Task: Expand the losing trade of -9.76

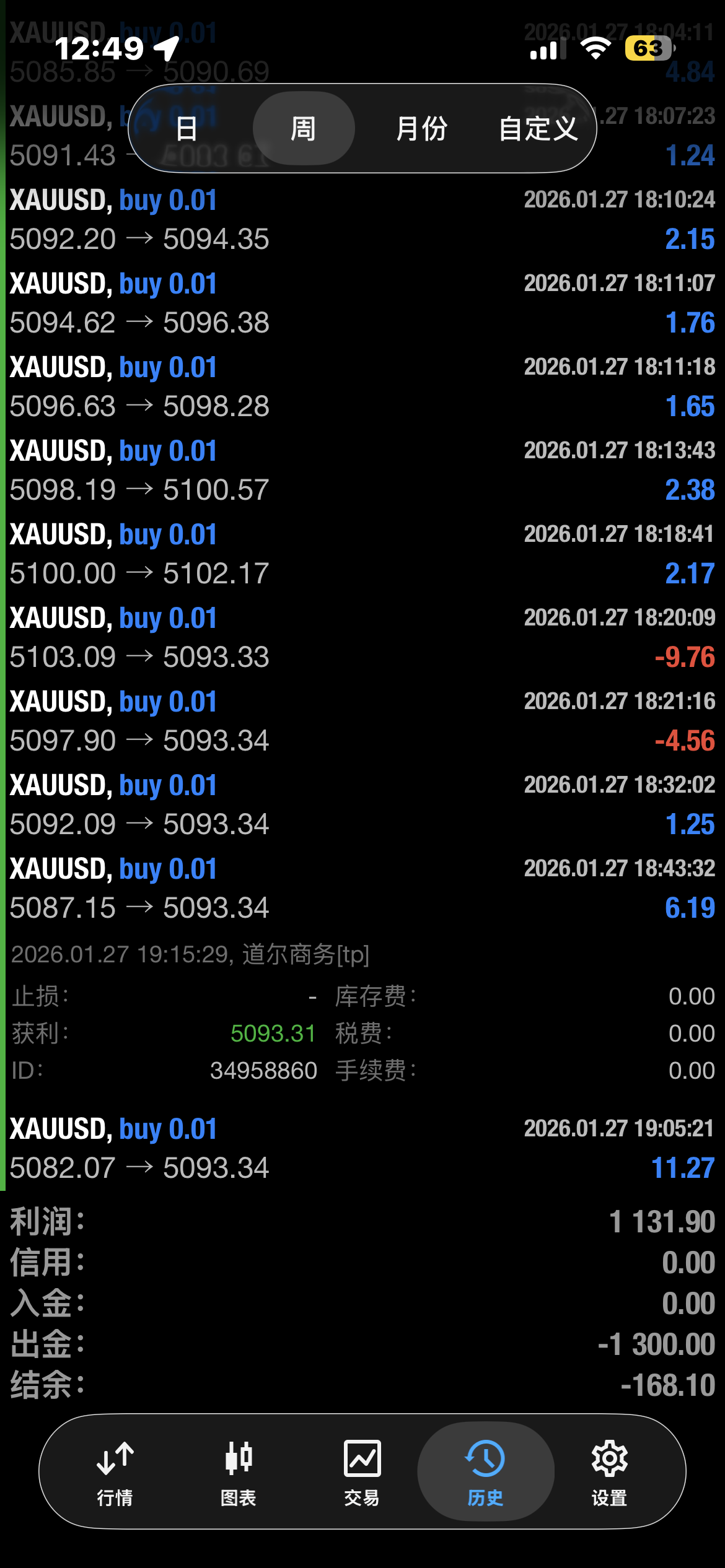Action: tap(362, 638)
